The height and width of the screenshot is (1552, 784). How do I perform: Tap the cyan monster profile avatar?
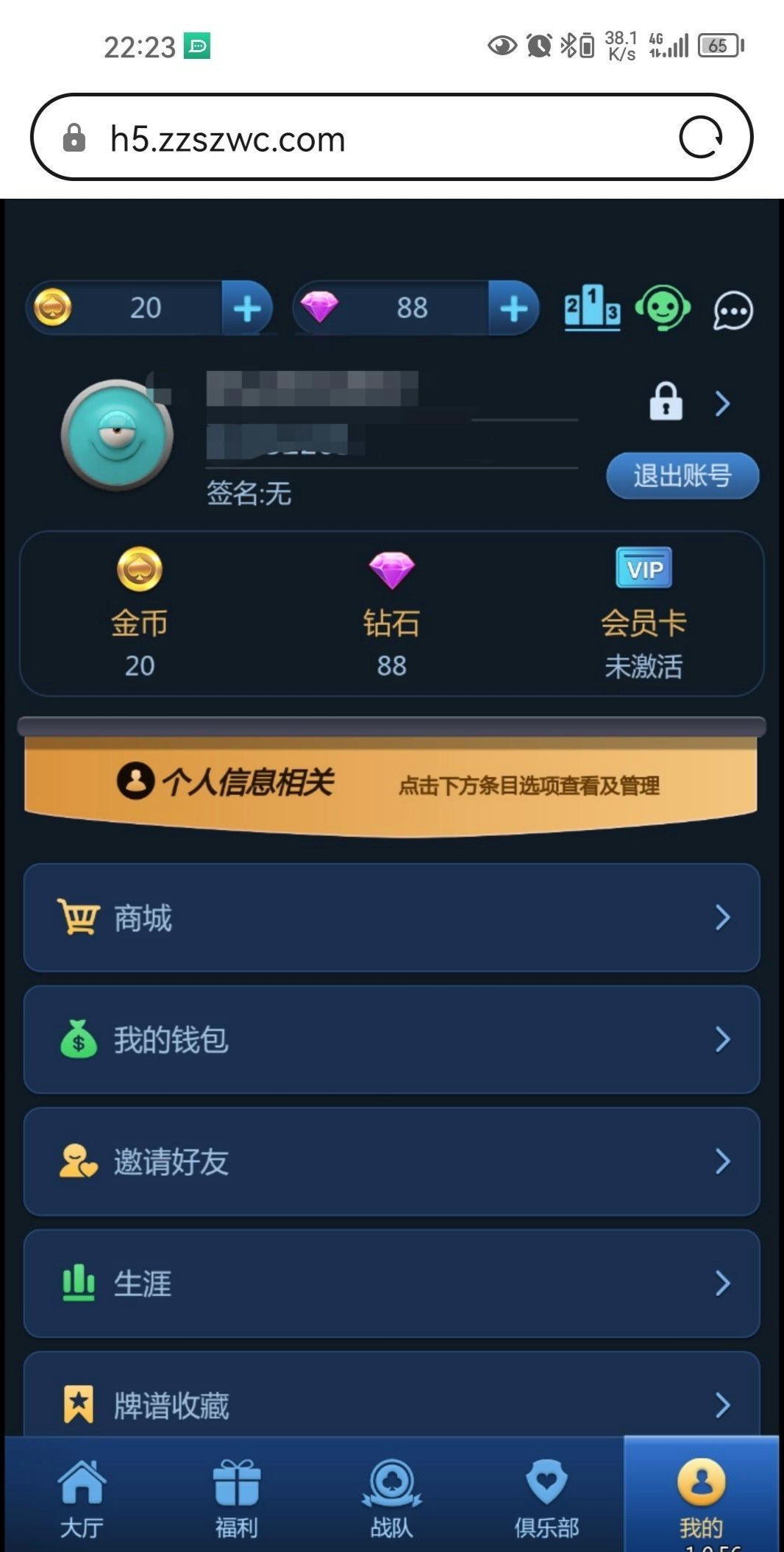[x=118, y=435]
